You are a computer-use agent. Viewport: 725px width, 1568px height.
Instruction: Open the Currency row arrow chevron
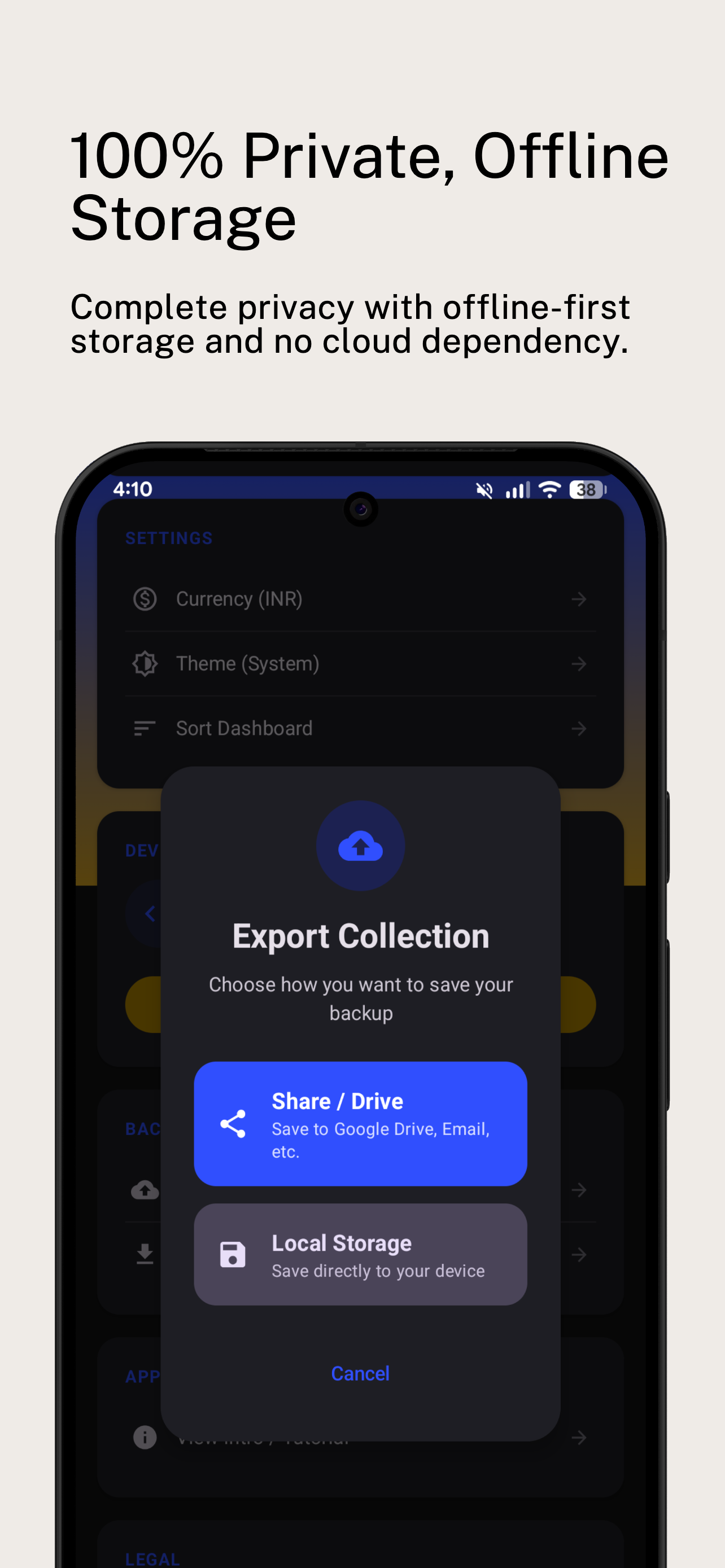[x=579, y=598]
